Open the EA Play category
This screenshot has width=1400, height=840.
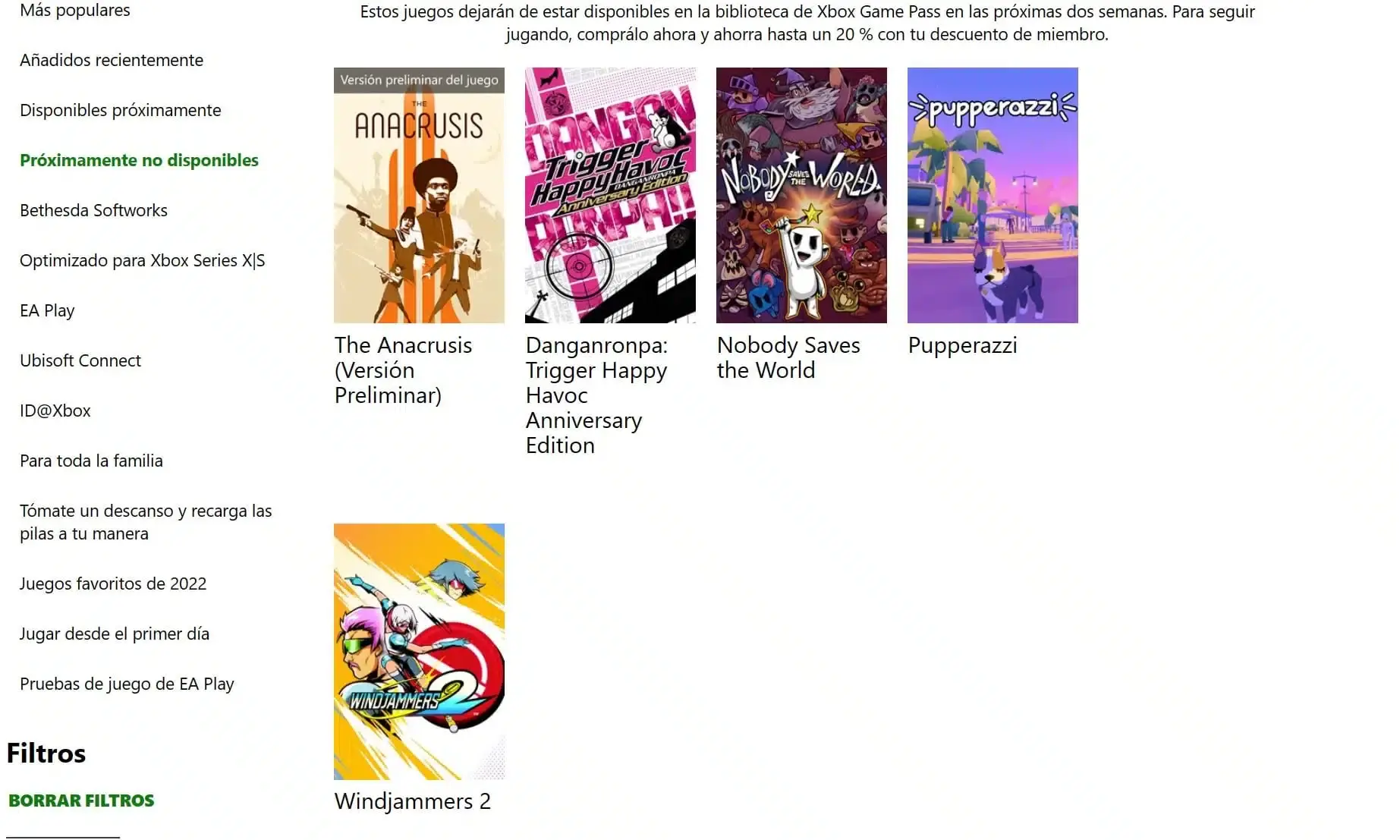[47, 310]
